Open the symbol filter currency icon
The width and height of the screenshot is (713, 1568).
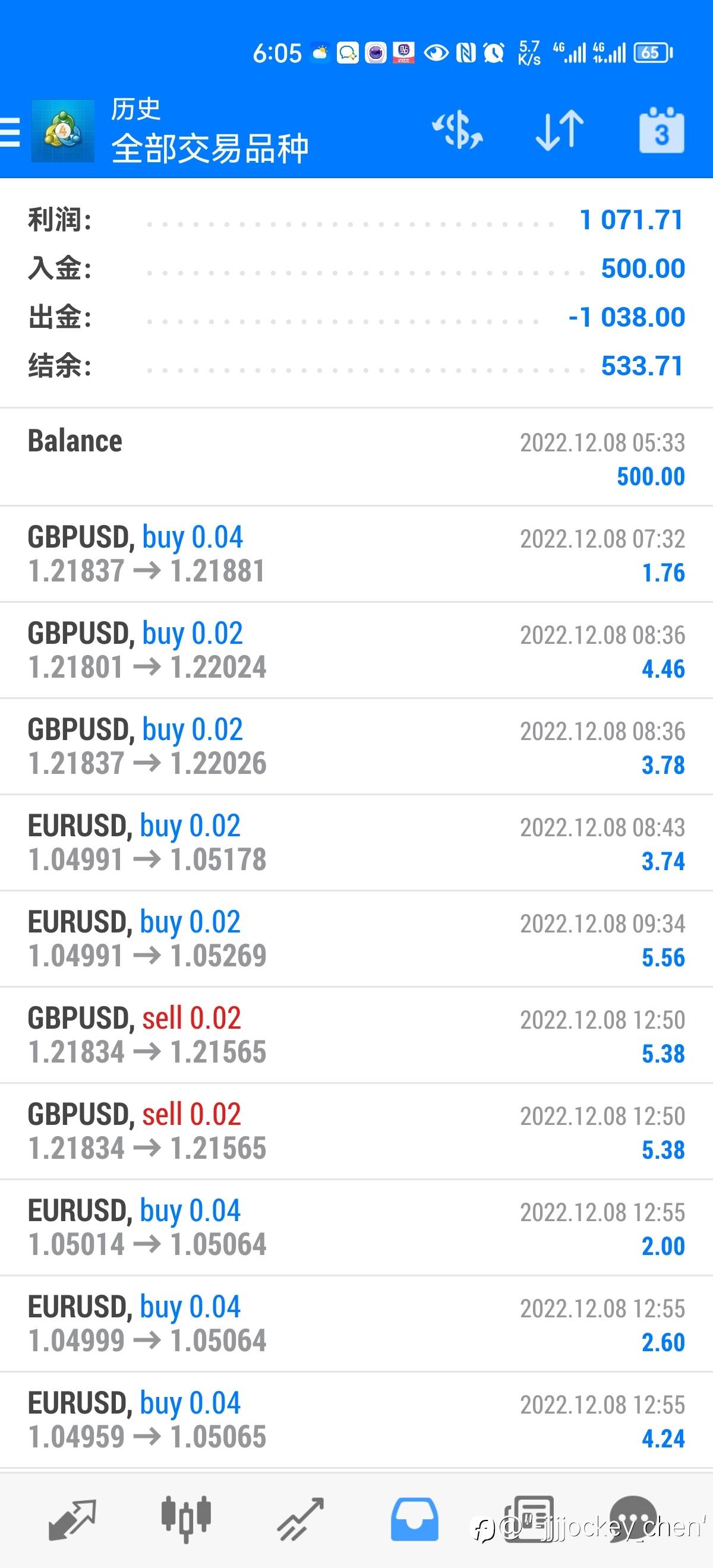458,130
